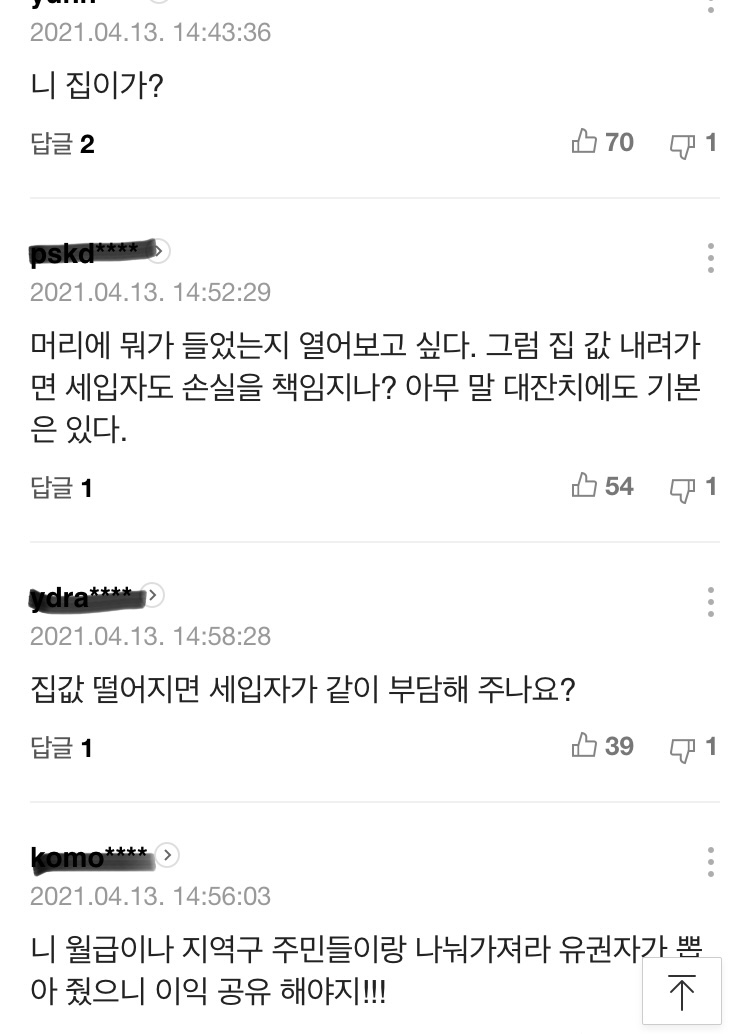The height and width of the screenshot is (1034, 750).
Task: Open replies under the '니 집이가?' comment
Action: pyautogui.click(x=62, y=144)
